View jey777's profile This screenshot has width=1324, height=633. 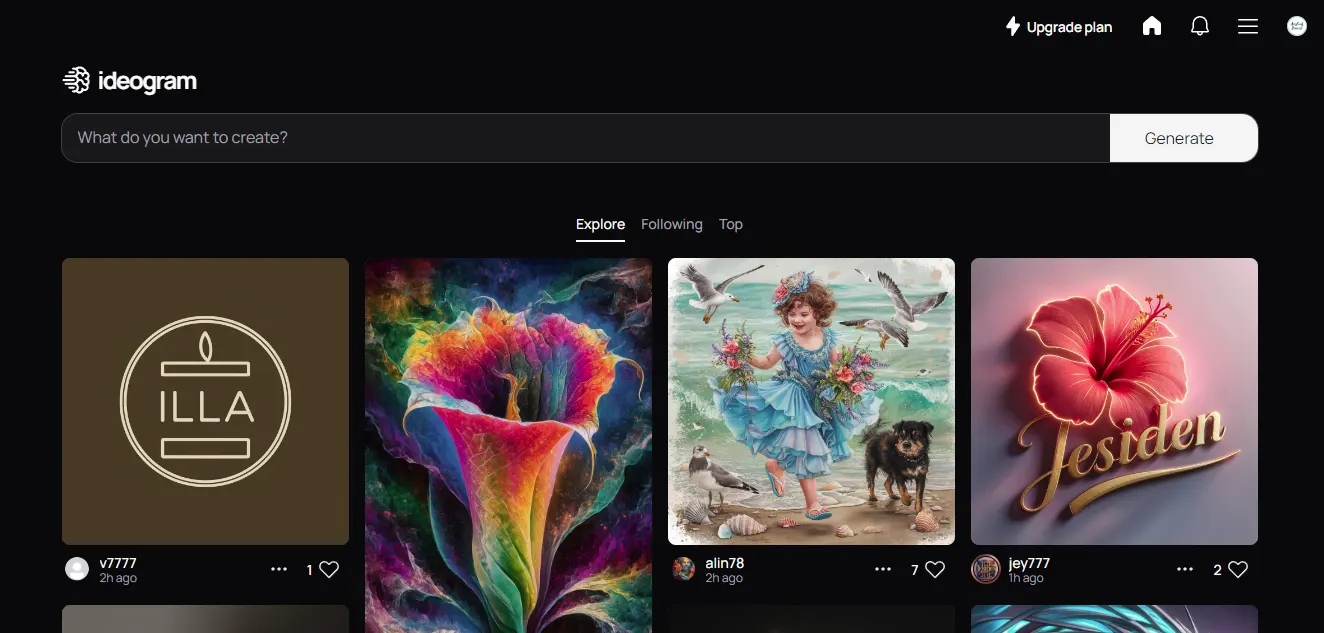pos(1029,564)
